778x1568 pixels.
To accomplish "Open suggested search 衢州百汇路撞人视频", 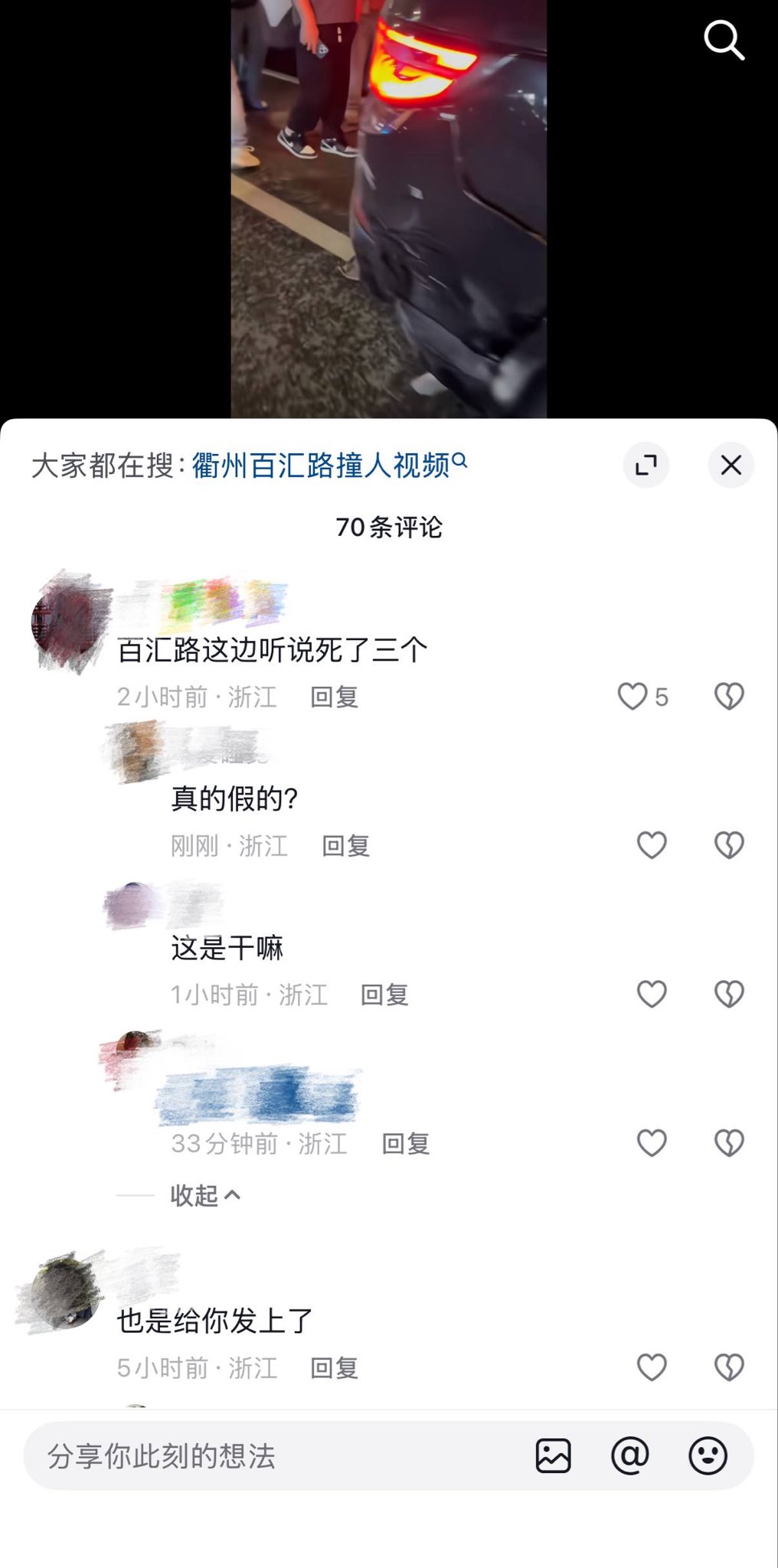I will [328, 465].
